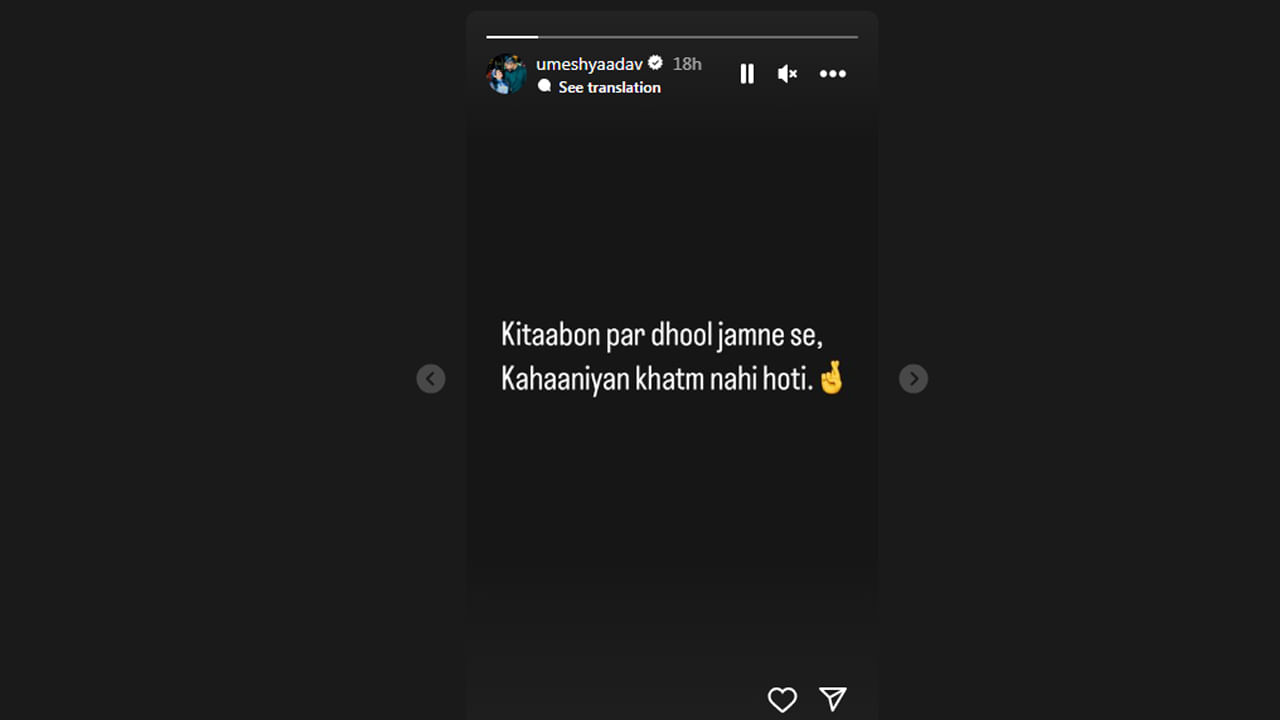Share the story via paper plane
This screenshot has width=1280, height=720.
tap(833, 699)
